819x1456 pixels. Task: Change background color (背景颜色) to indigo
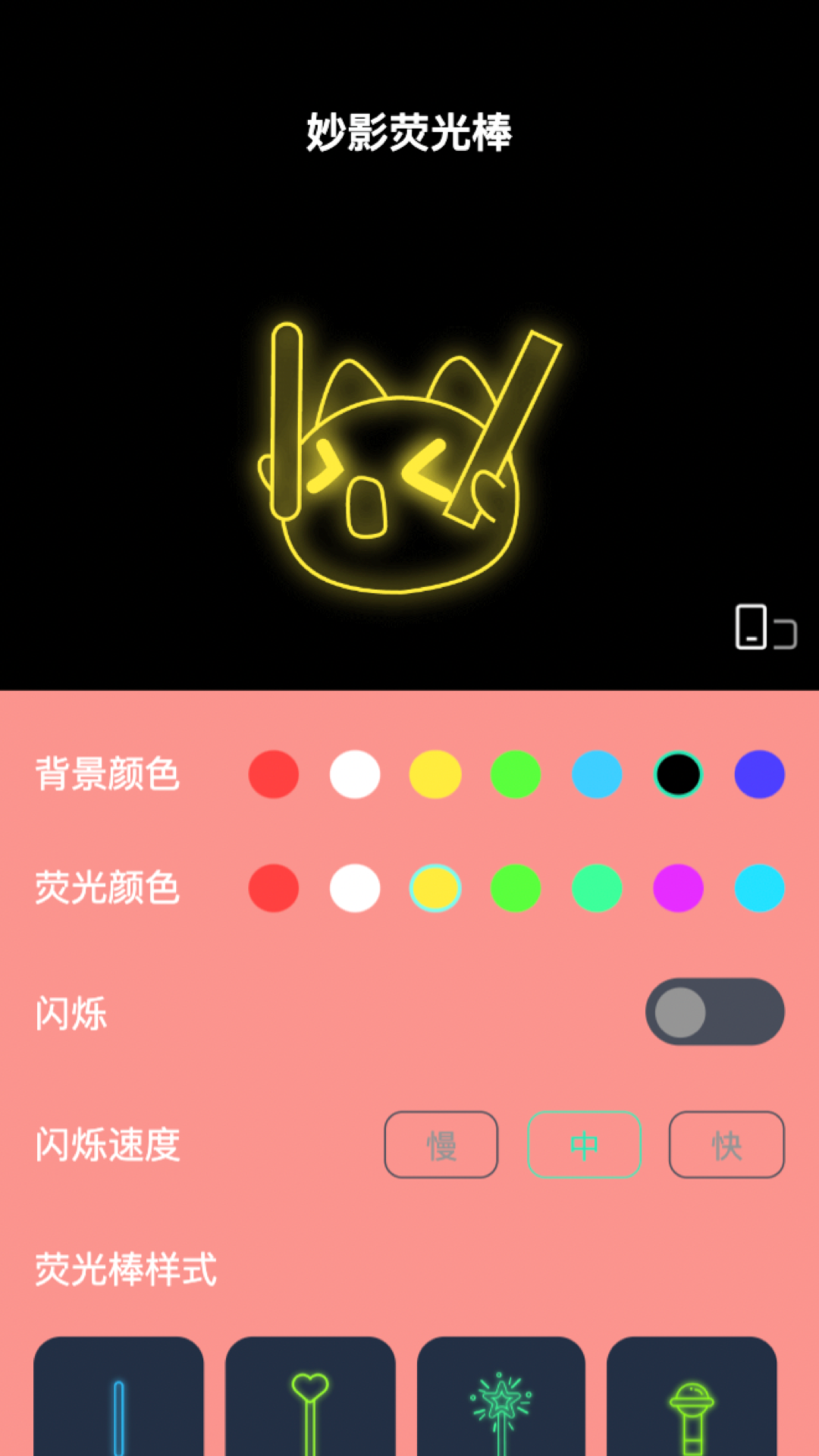pos(759,774)
